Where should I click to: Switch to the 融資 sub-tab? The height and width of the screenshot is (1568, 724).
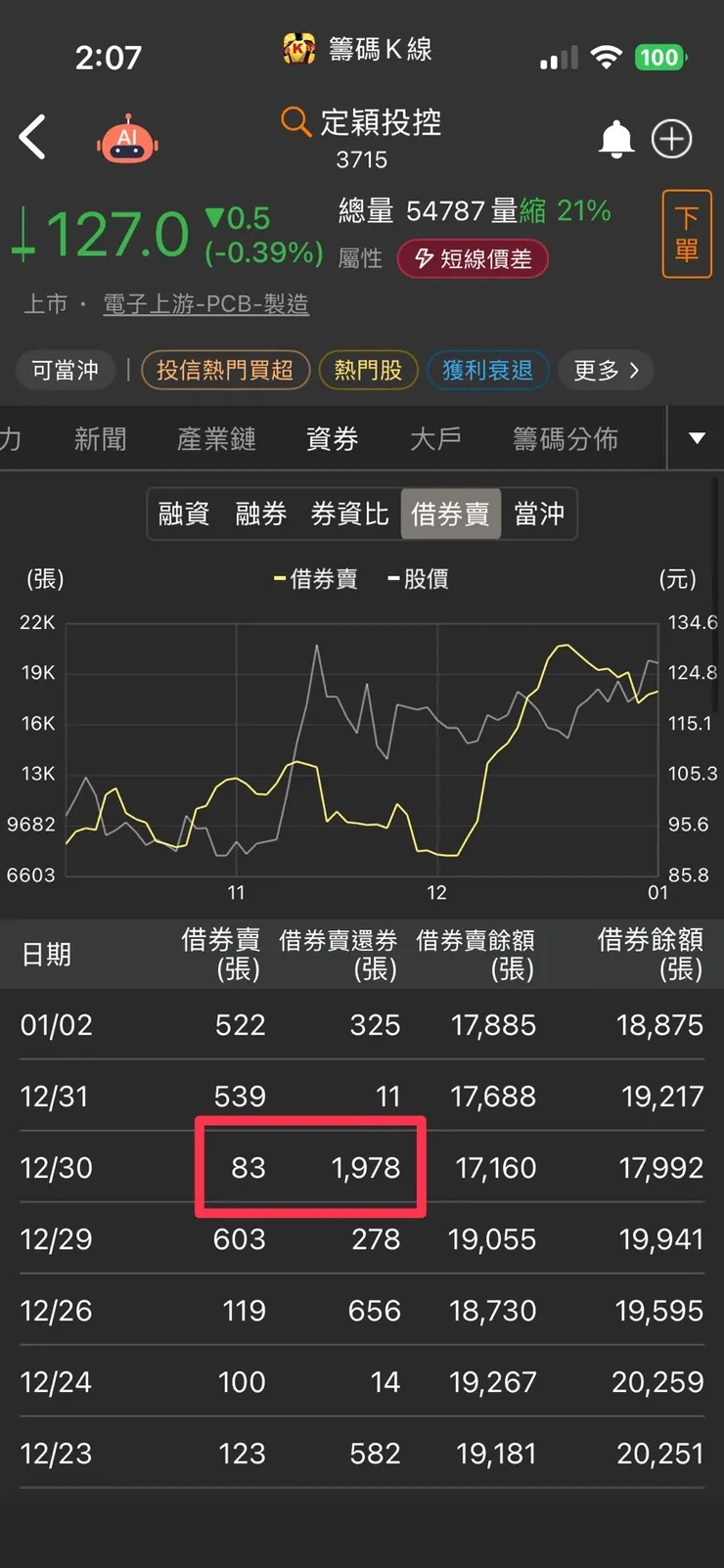tap(183, 513)
